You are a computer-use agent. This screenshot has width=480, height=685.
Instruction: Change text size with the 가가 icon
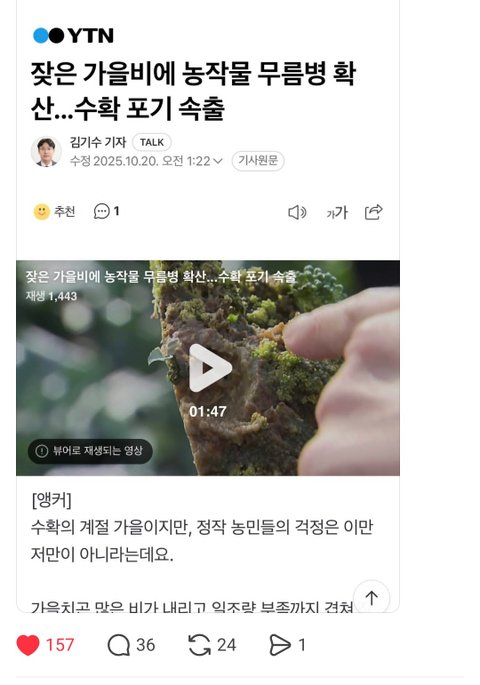click(x=337, y=213)
